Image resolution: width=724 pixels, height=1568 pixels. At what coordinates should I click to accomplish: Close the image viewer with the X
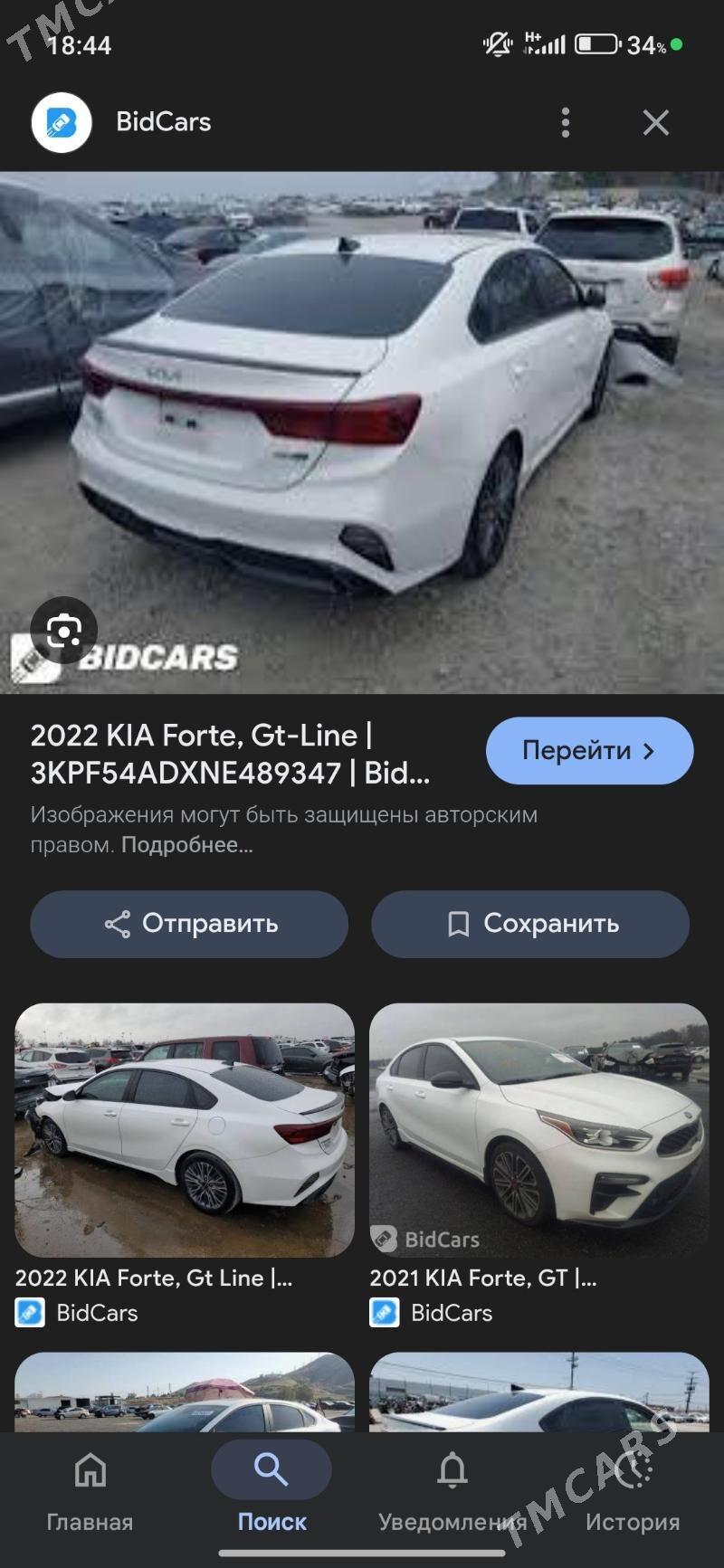point(656,122)
